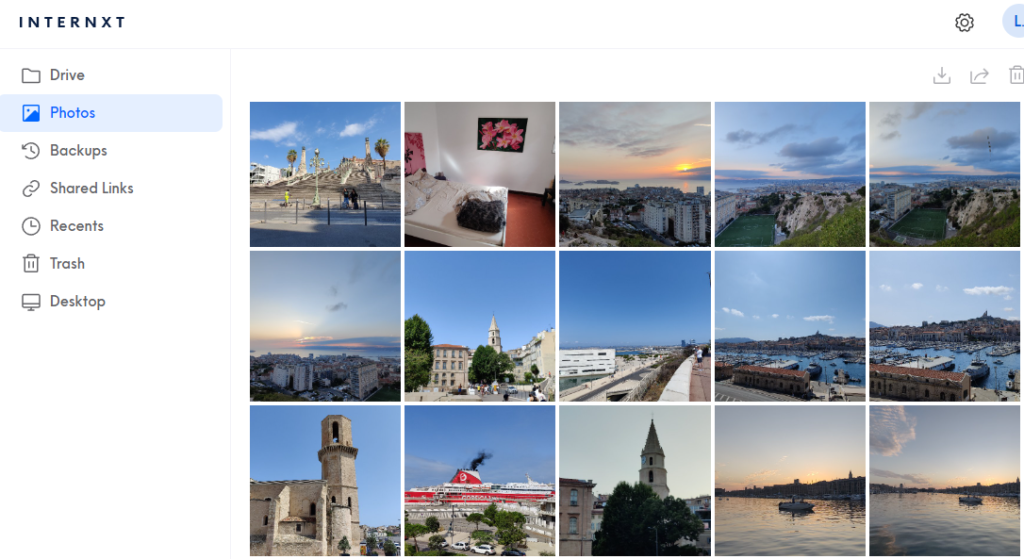1024x559 pixels.
Task: Open Shared Links in the sidebar
Action: (x=91, y=188)
